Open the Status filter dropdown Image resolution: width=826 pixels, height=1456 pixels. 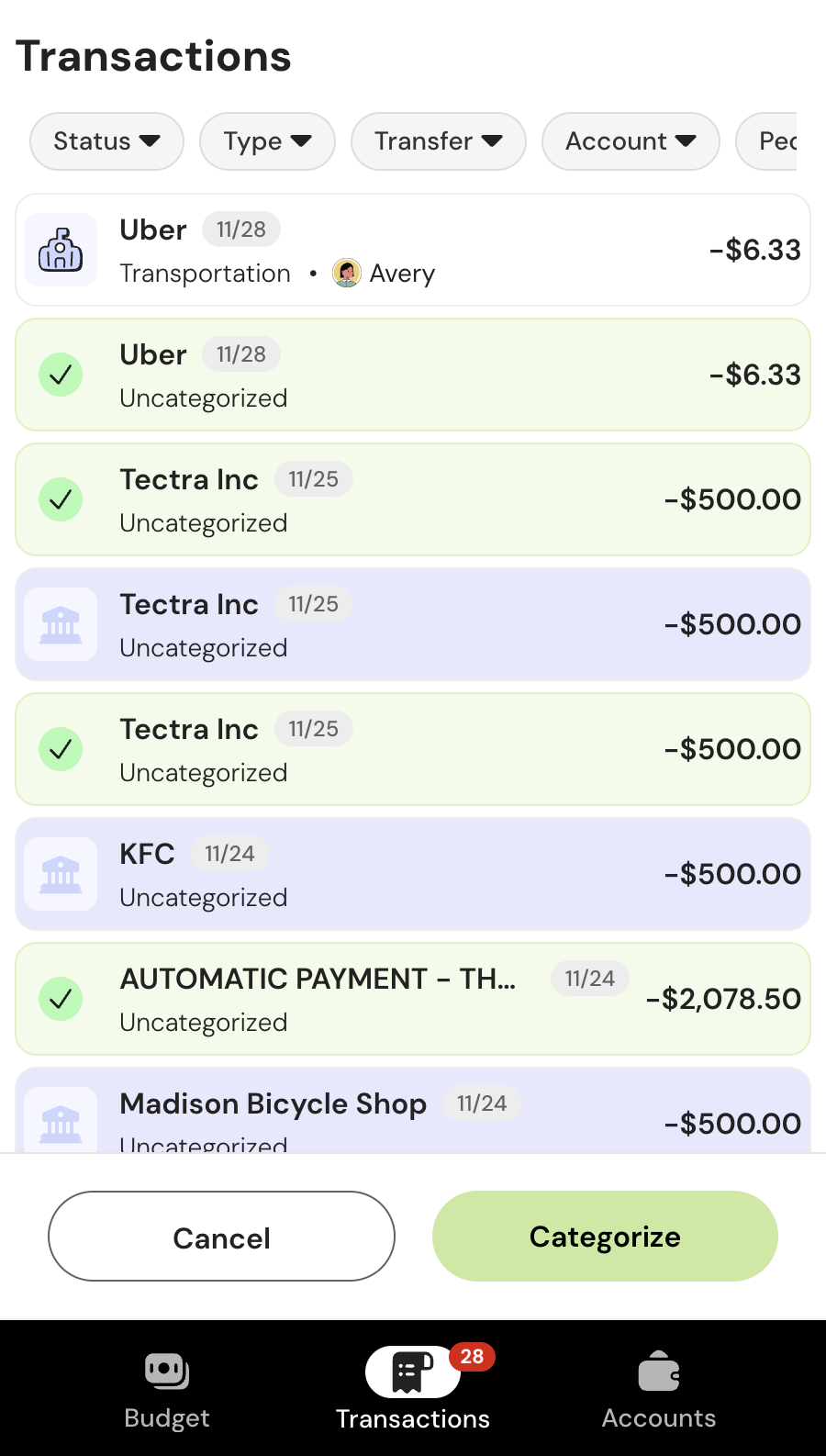pyautogui.click(x=106, y=141)
